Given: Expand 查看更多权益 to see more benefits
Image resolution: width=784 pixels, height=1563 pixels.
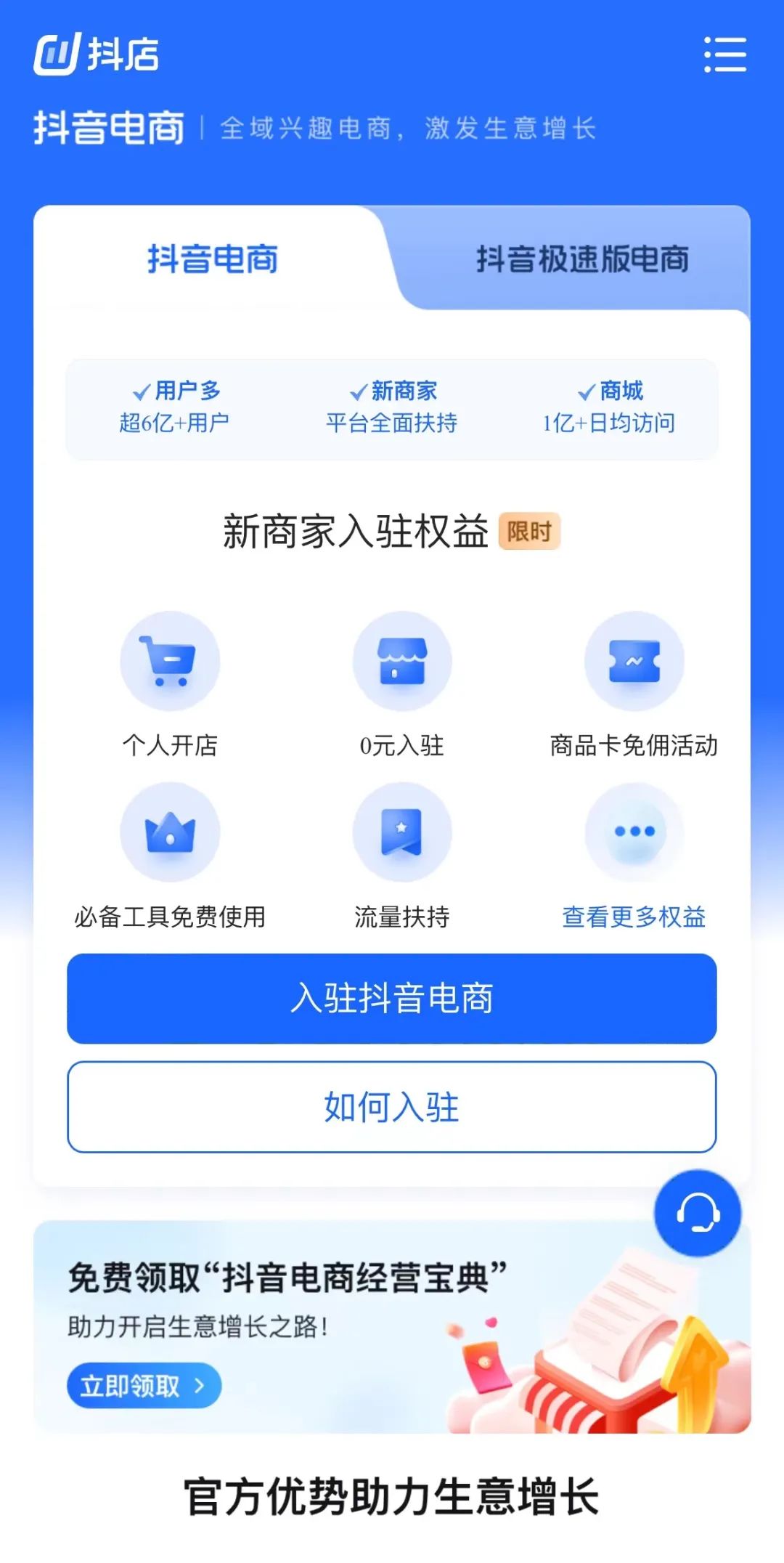Looking at the screenshot, I should coord(634,917).
